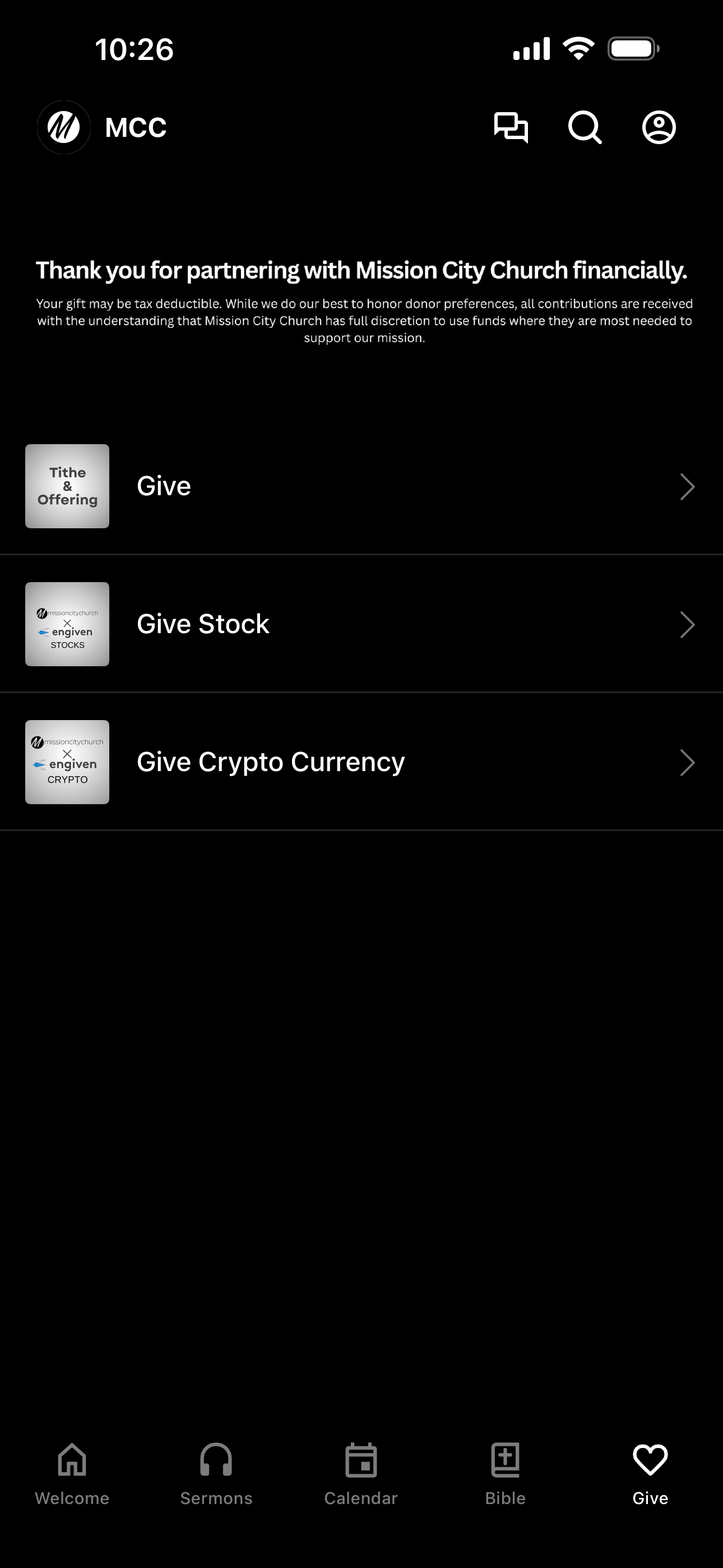Switch to the Bible tab
The image size is (723, 1568).
pos(505,1474)
